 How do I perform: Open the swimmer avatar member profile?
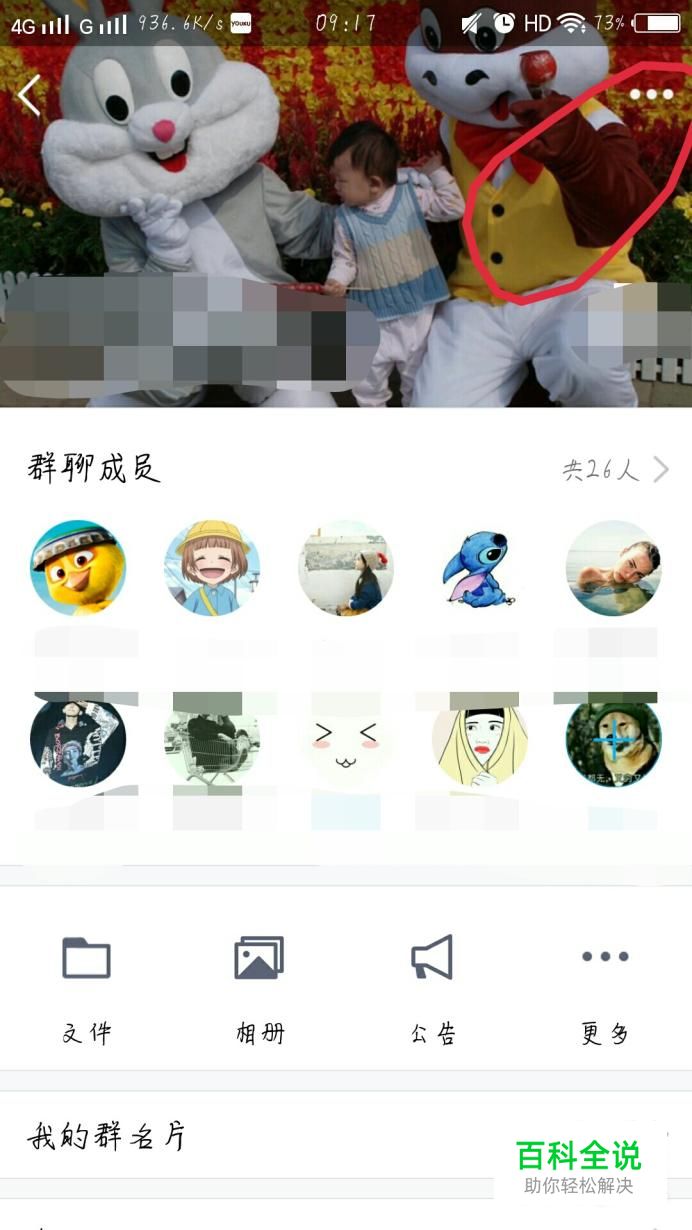[x=613, y=567]
